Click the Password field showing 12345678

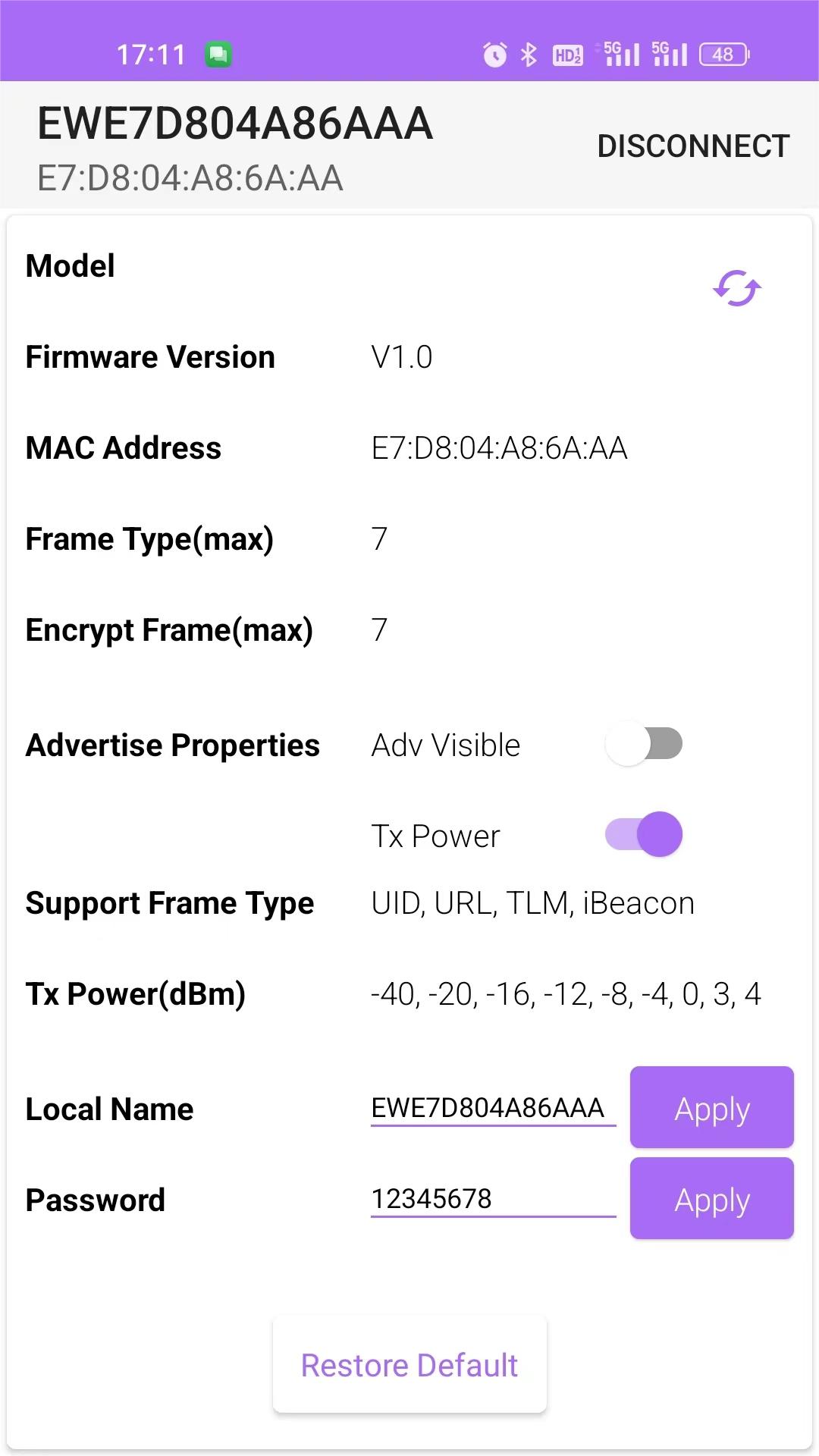click(x=492, y=1198)
